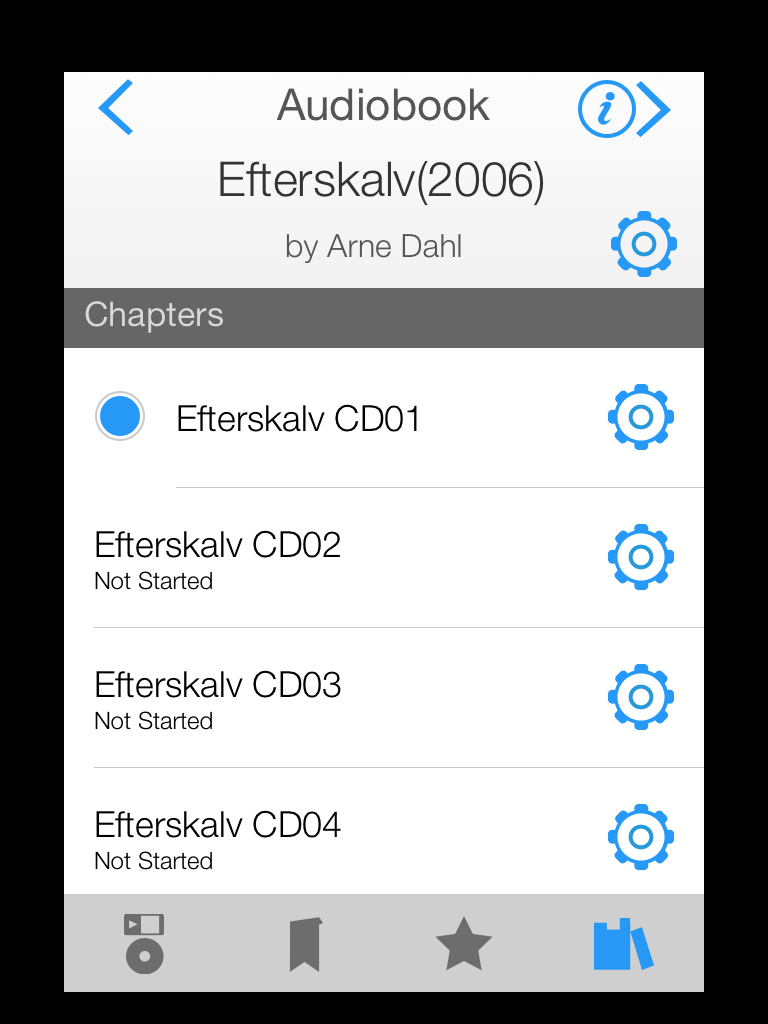Open the library books tab
The height and width of the screenshot is (1024, 768).
point(623,944)
